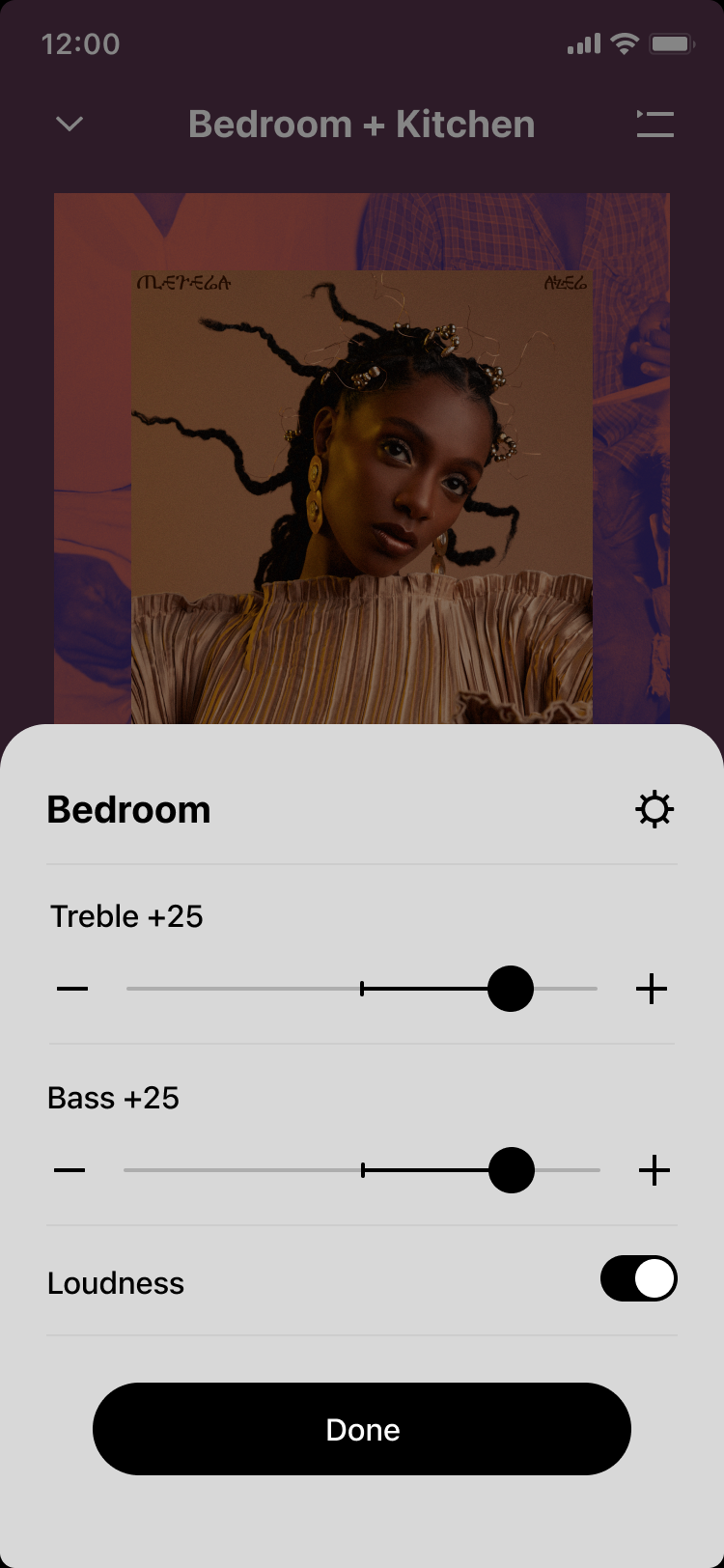Viewport: 724px width, 1568px height.
Task: Decrease Bass with the minus button
Action: click(70, 1170)
